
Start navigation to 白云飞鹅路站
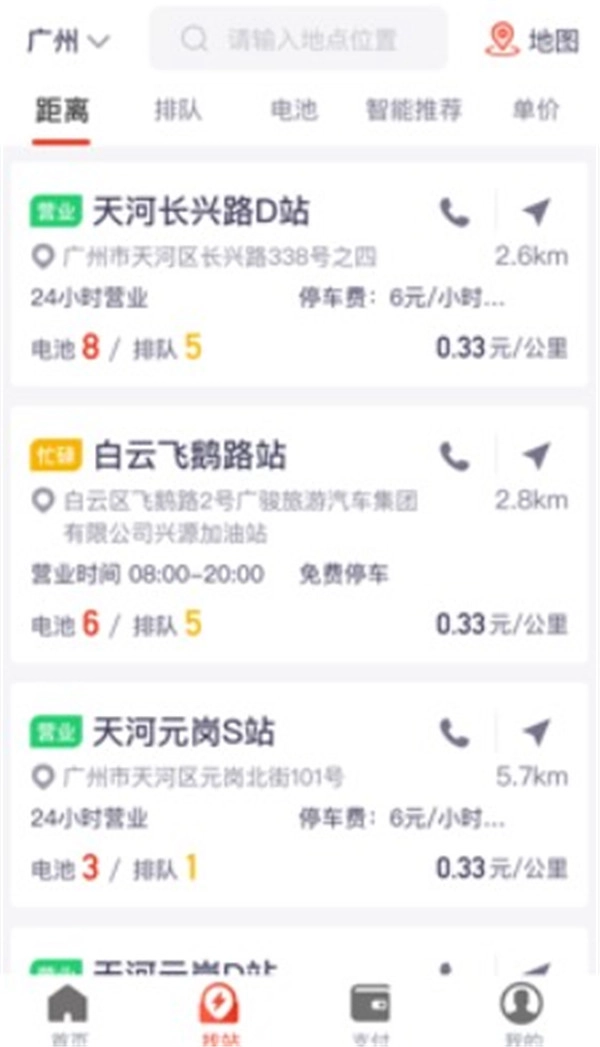tap(536, 456)
